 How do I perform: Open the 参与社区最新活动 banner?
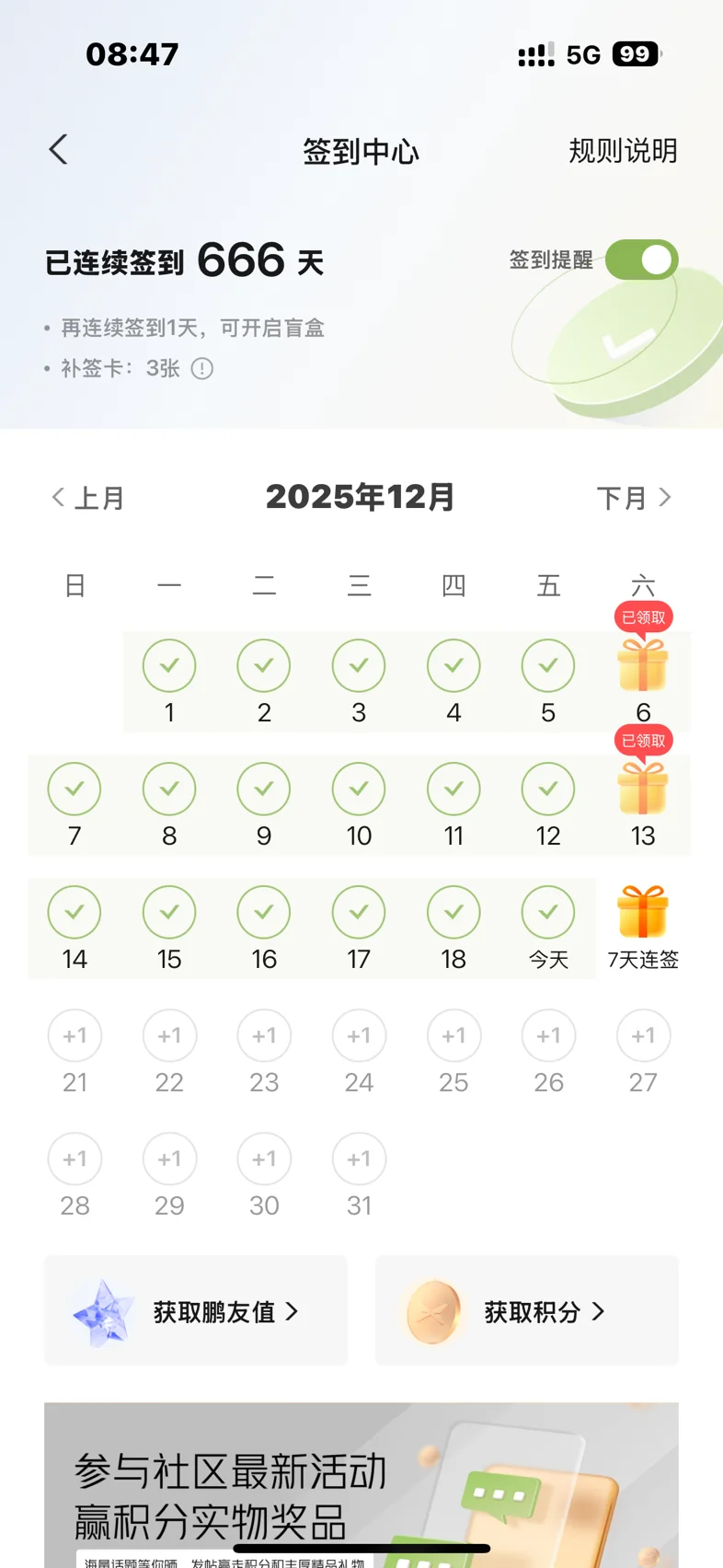[x=361, y=1485]
